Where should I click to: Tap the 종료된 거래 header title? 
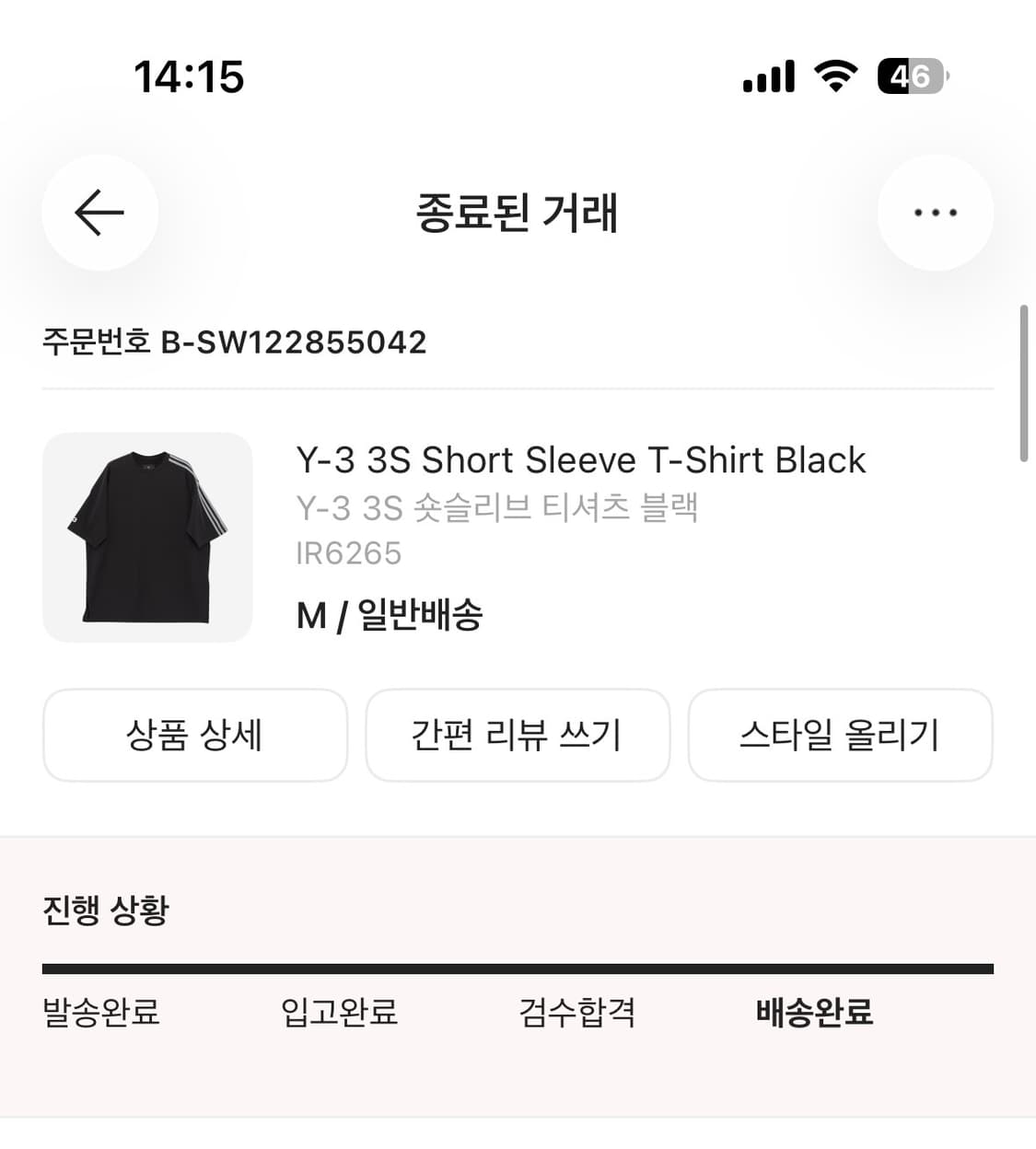(x=518, y=214)
